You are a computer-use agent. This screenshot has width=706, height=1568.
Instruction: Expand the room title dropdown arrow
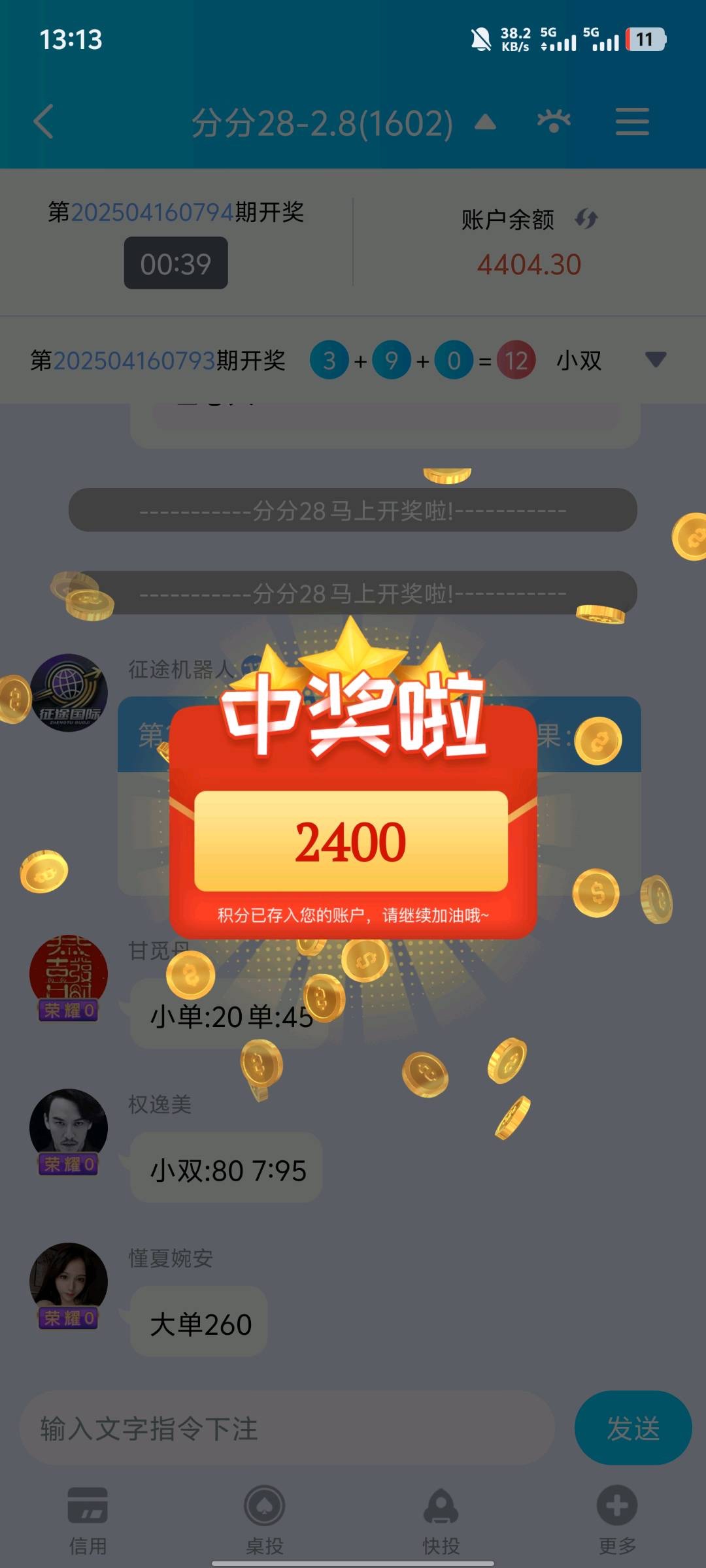485,122
